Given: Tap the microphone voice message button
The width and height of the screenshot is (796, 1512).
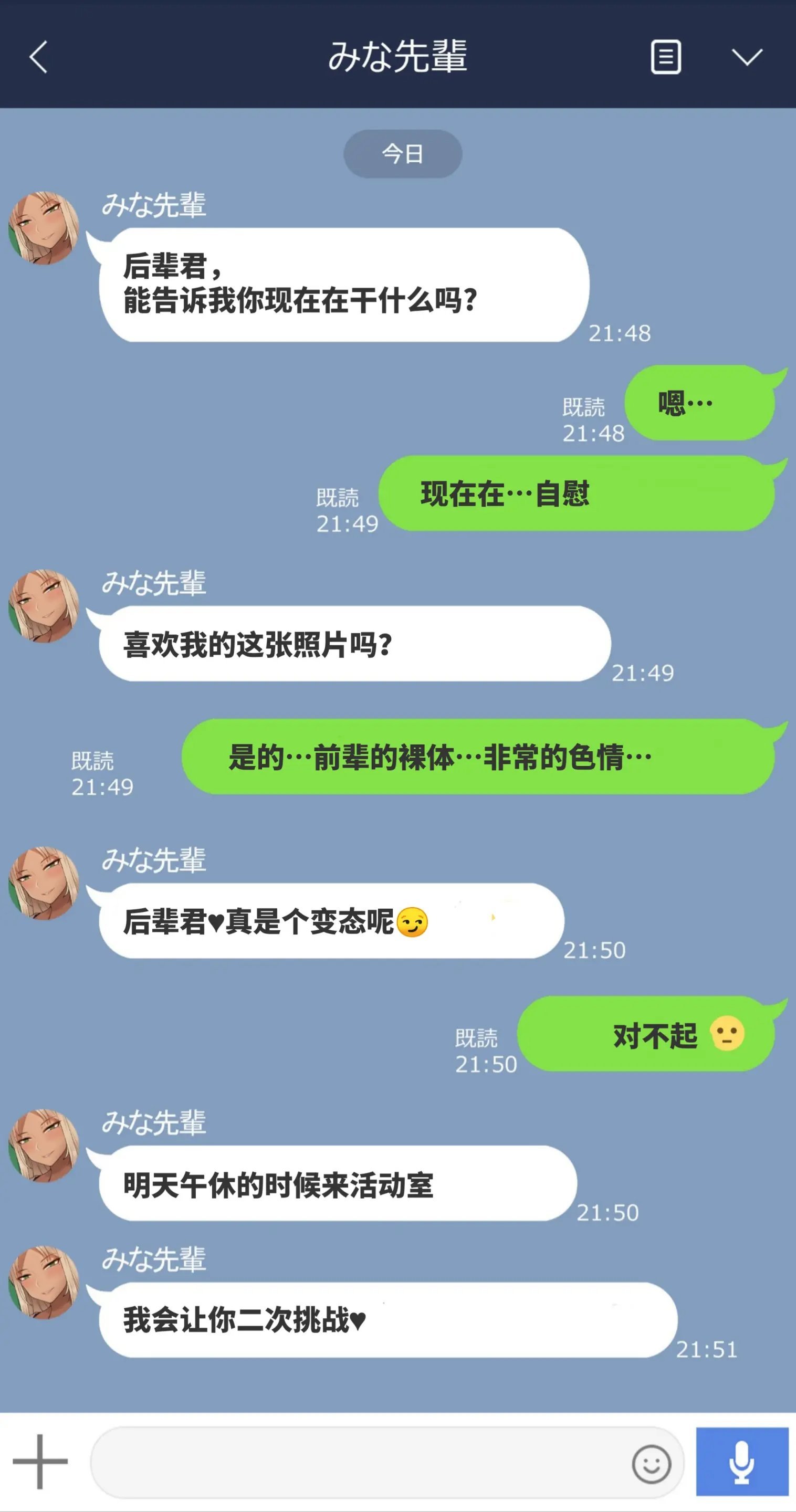Looking at the screenshot, I should click(741, 1462).
